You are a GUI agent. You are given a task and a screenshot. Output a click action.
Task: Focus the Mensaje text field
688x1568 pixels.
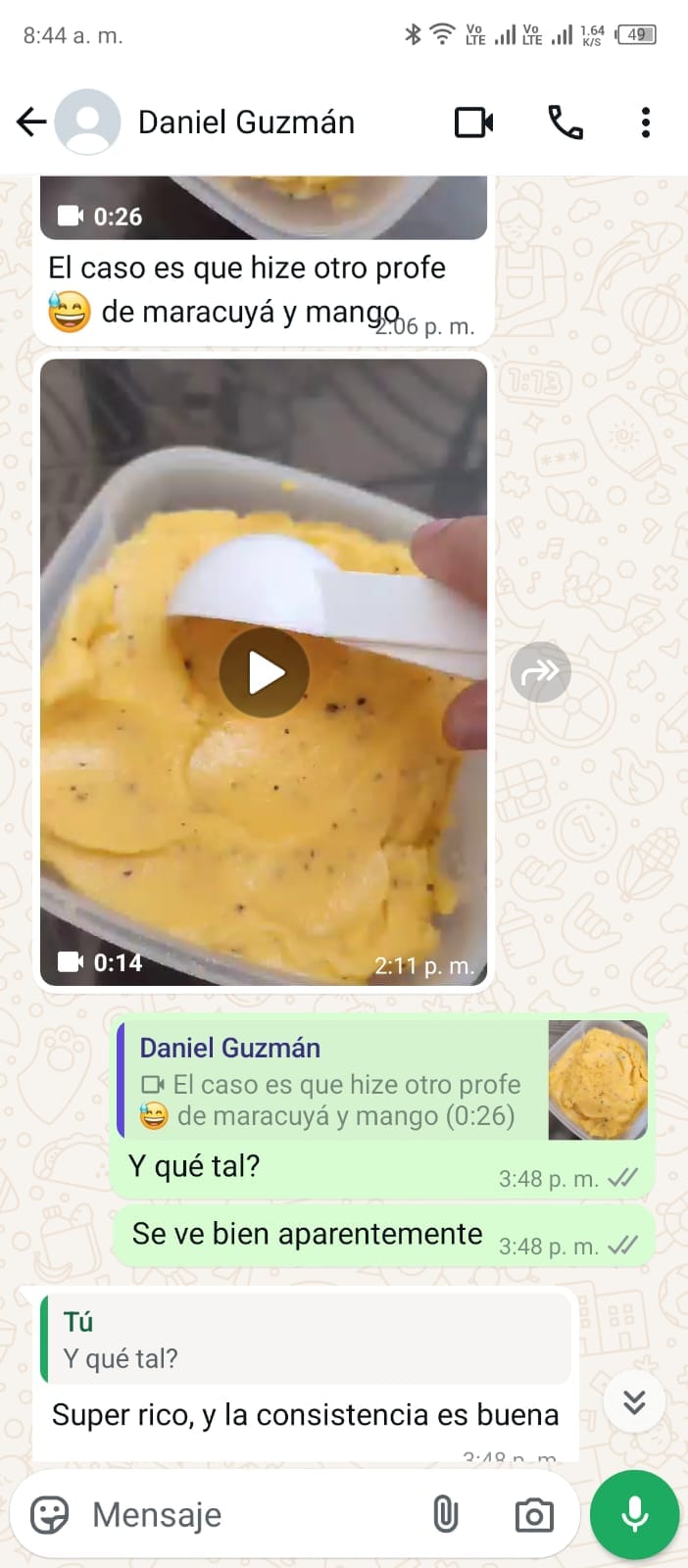point(245,1515)
